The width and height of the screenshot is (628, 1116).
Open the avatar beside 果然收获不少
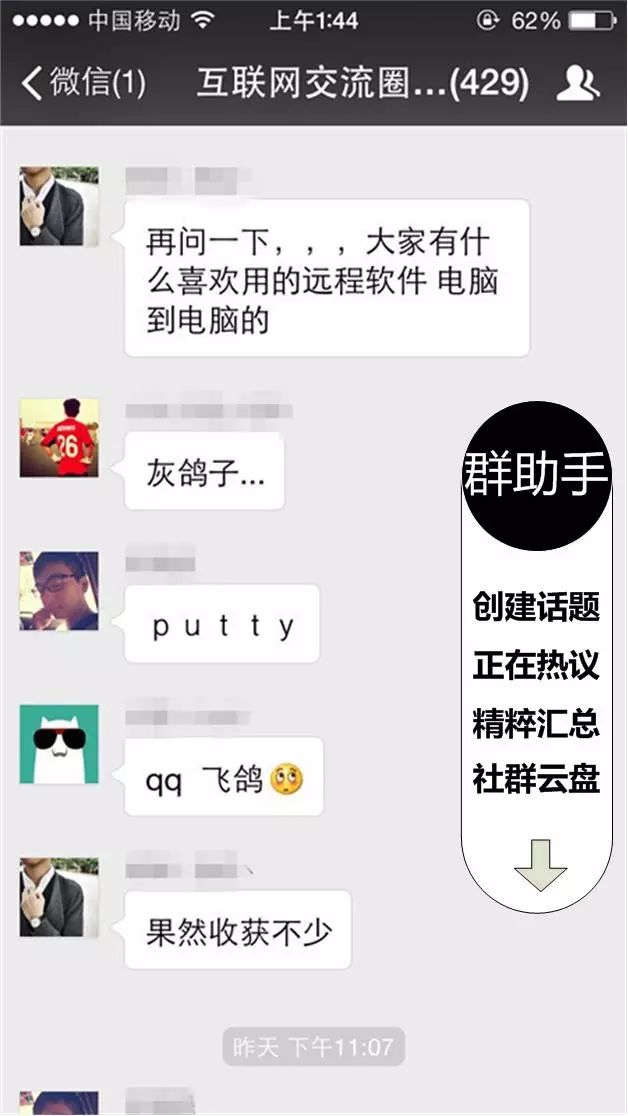[59, 897]
